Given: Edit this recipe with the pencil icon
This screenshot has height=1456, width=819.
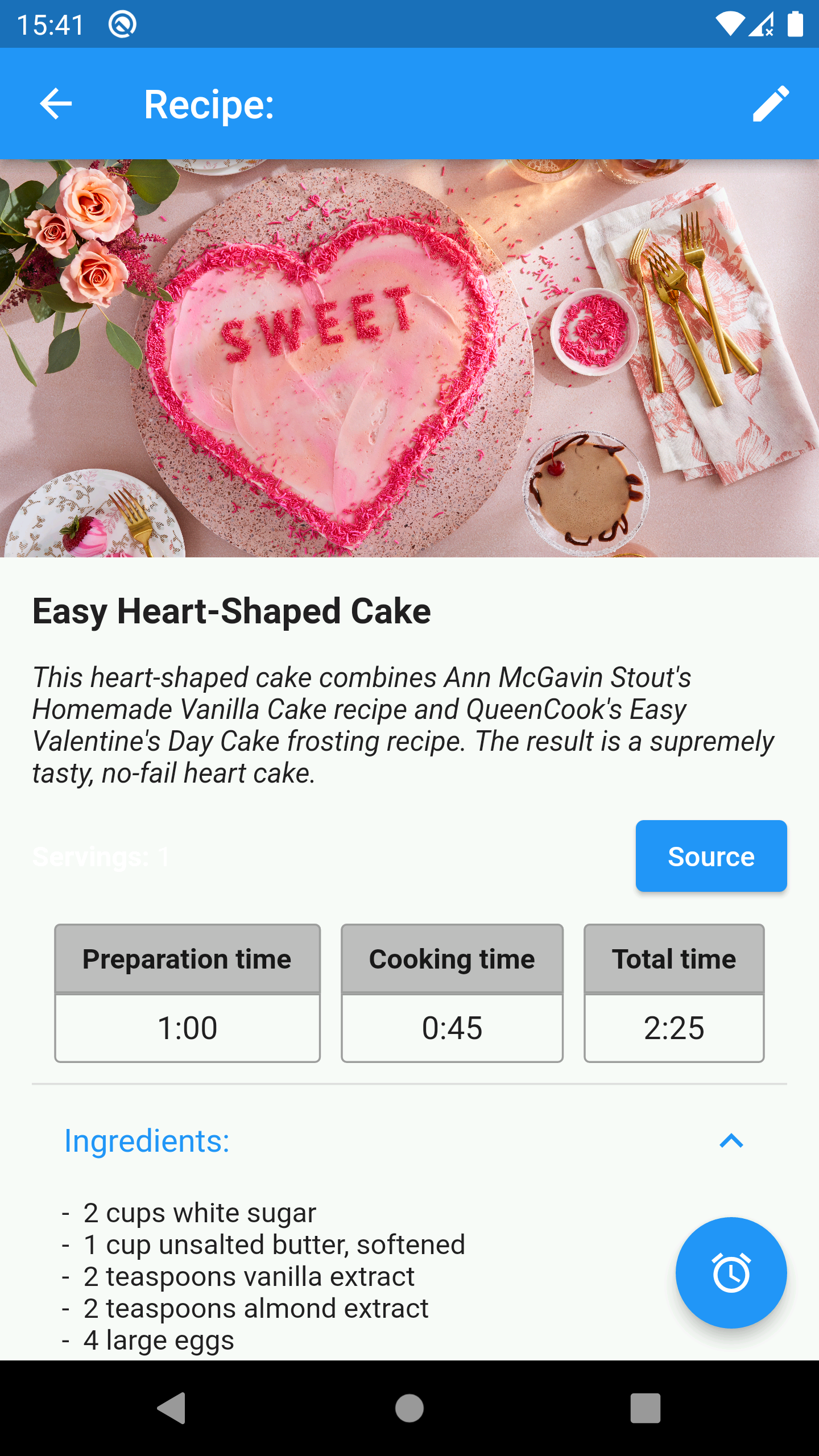Looking at the screenshot, I should click(x=771, y=104).
